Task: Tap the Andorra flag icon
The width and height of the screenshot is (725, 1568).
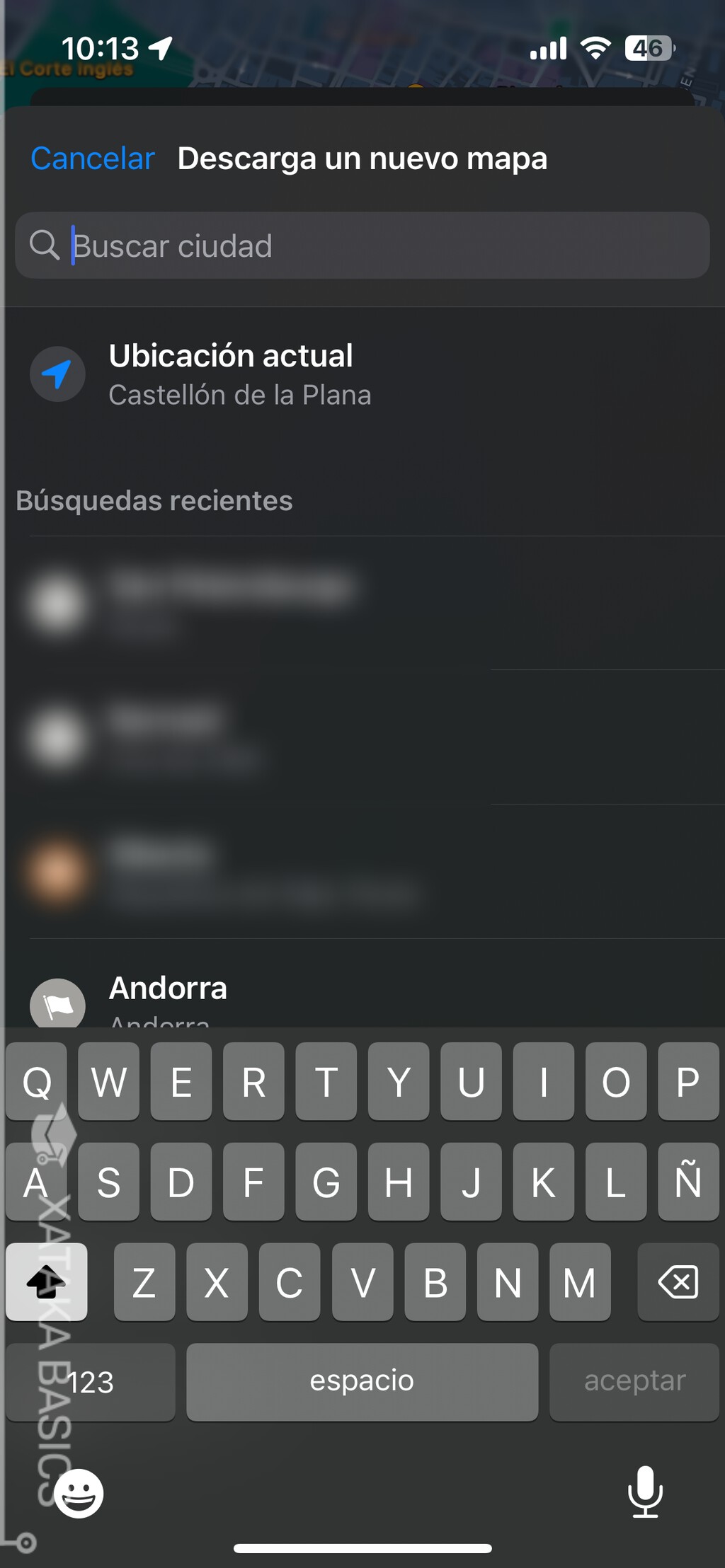Action: (x=57, y=1005)
